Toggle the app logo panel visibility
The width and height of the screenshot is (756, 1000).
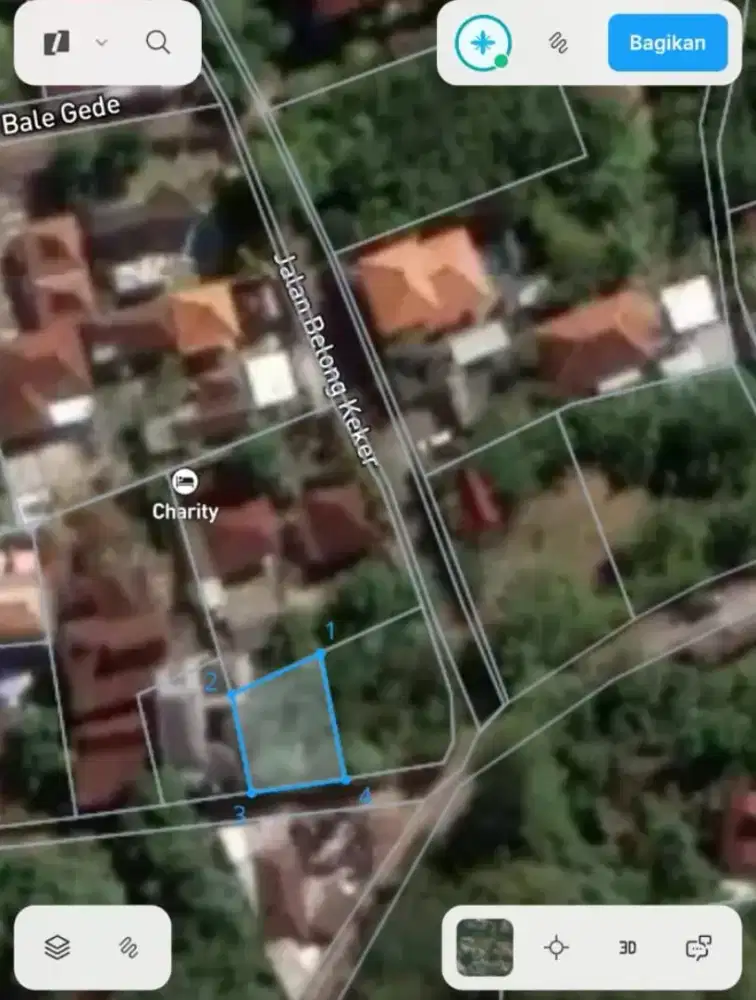(x=55, y=44)
